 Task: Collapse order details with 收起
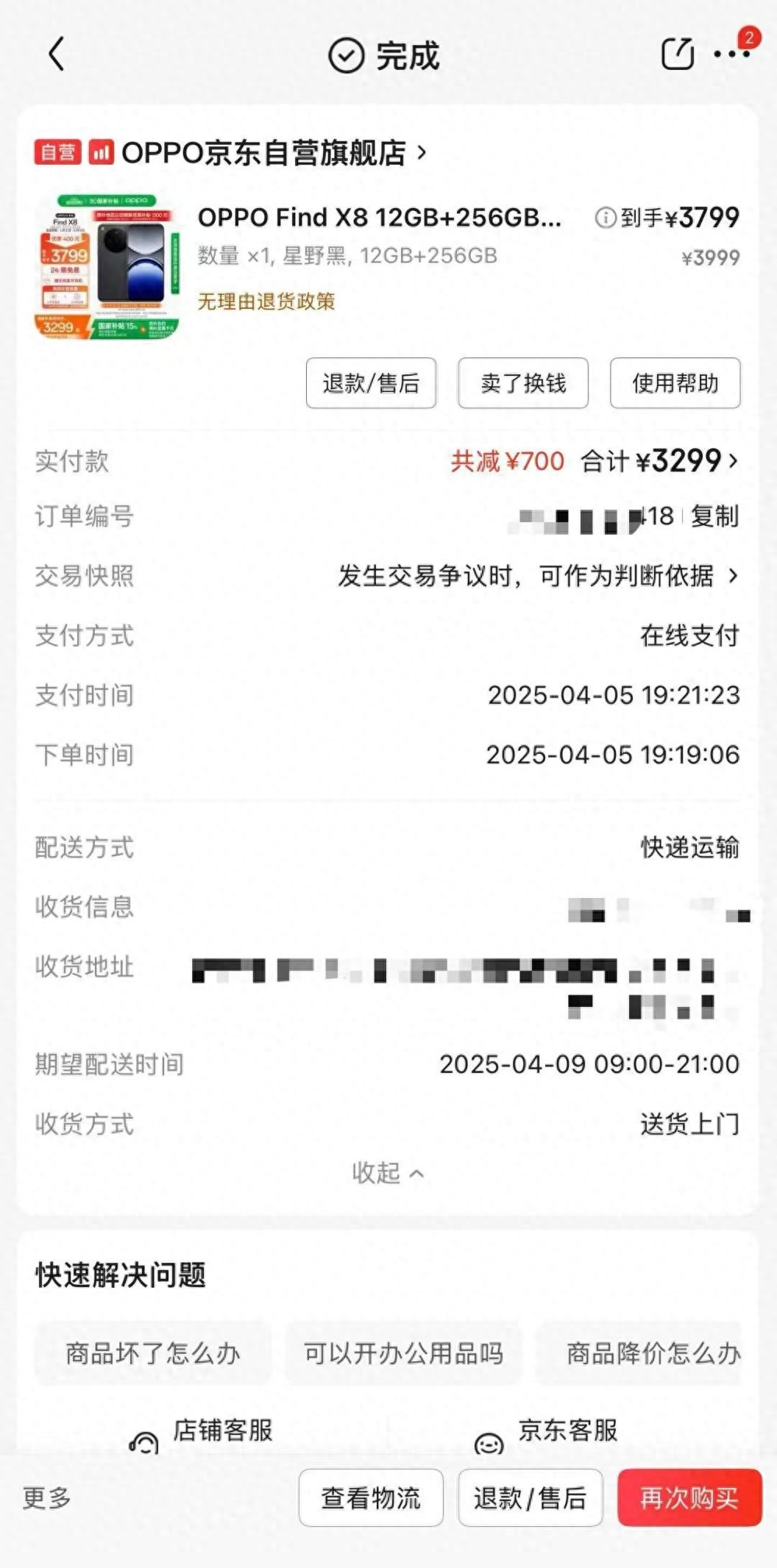[x=388, y=1173]
